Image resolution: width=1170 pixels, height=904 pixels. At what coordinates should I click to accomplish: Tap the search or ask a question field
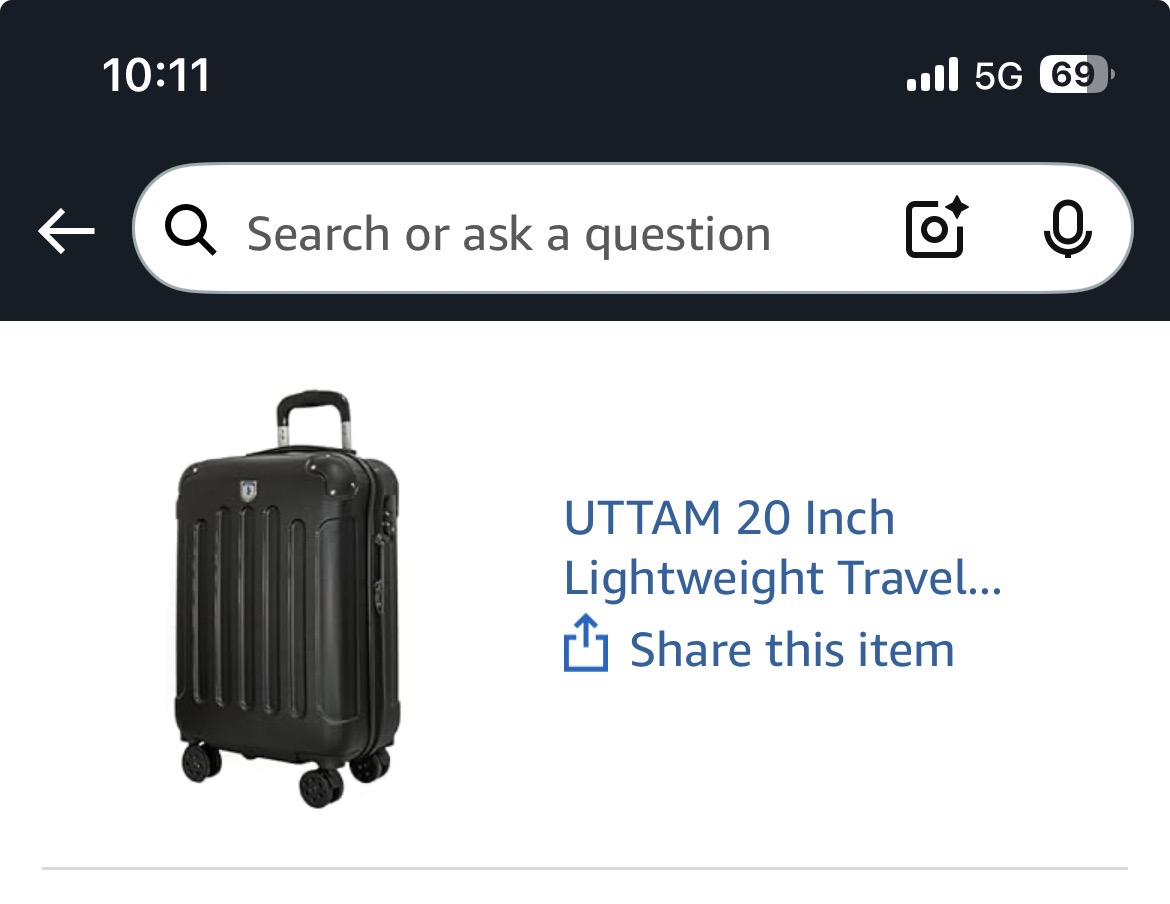click(x=508, y=234)
